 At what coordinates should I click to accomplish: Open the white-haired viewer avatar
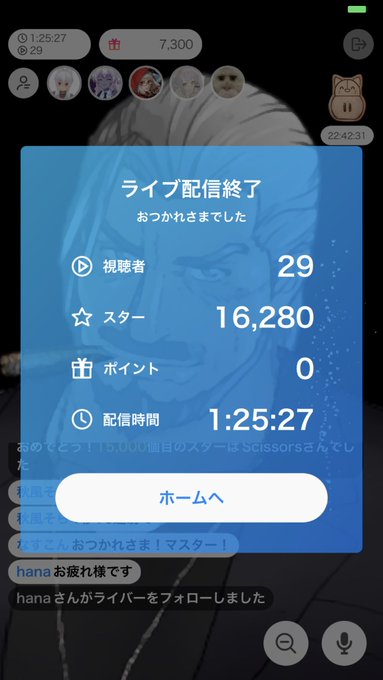64,83
